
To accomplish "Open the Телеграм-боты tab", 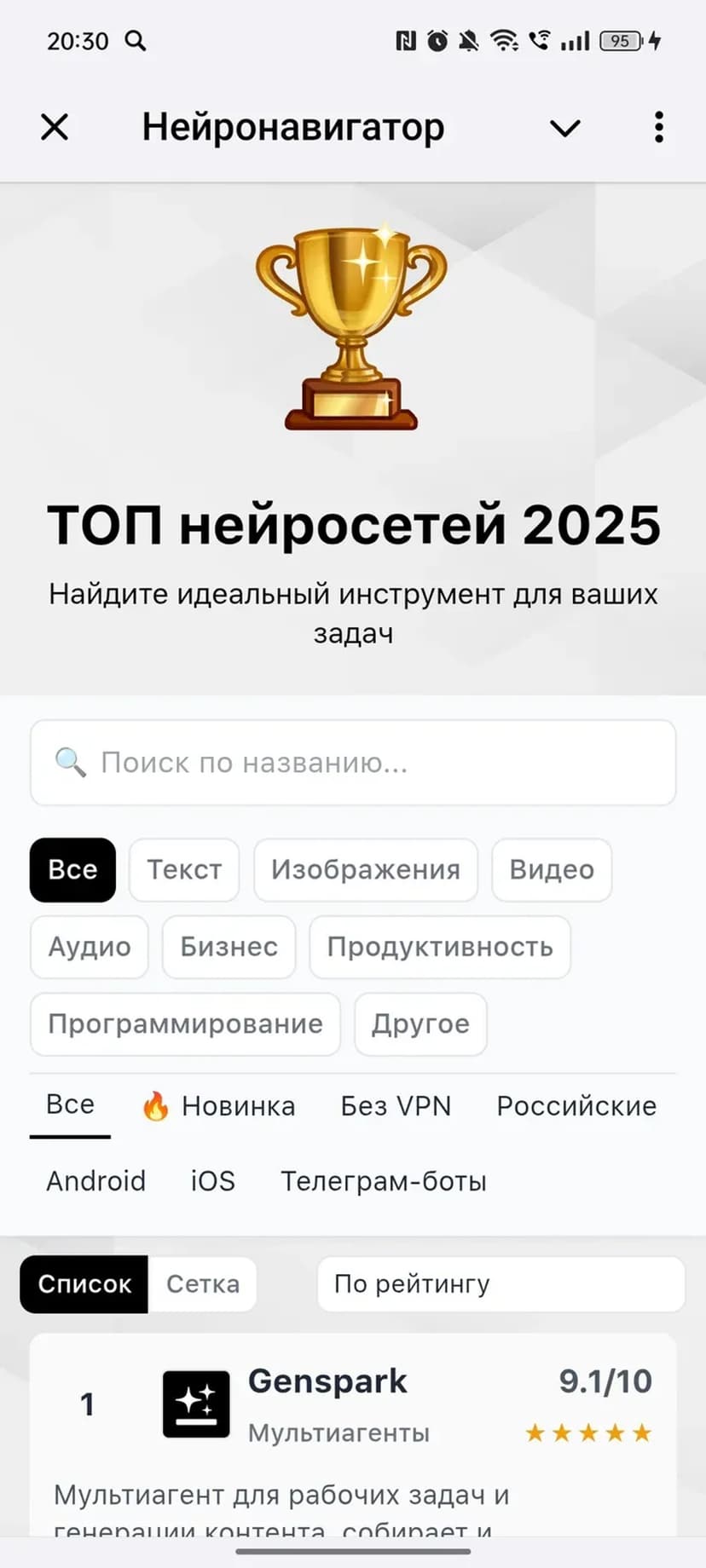I will (384, 1181).
